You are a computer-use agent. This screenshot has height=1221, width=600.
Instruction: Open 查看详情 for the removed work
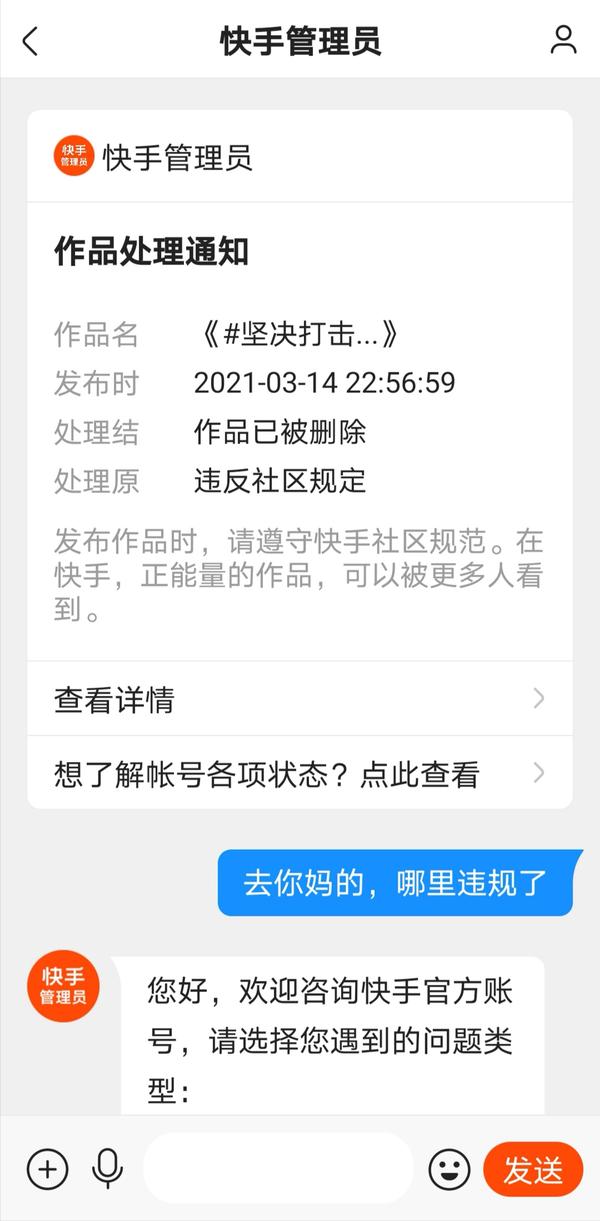click(300, 699)
